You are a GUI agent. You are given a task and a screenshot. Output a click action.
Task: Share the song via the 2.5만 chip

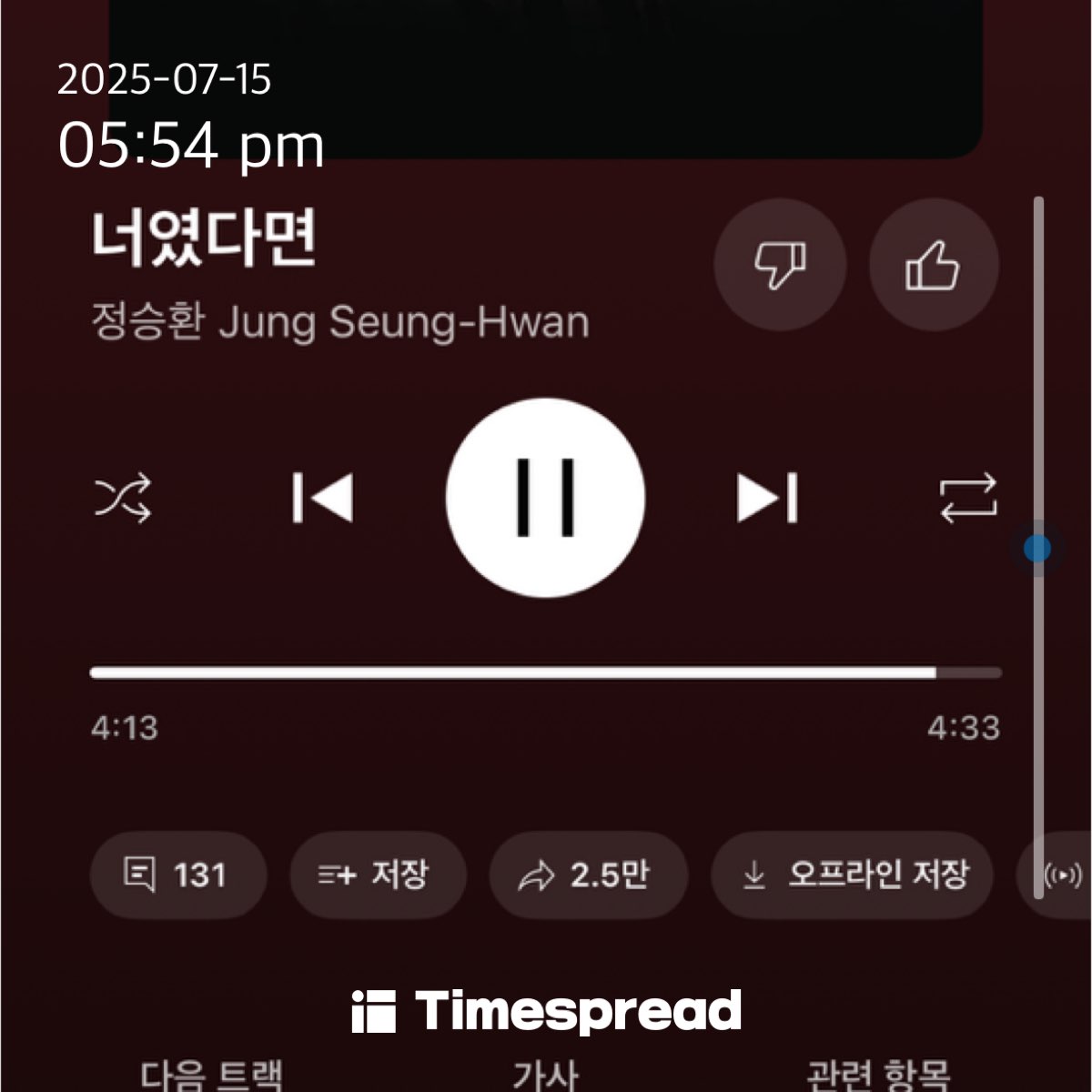[x=587, y=875]
